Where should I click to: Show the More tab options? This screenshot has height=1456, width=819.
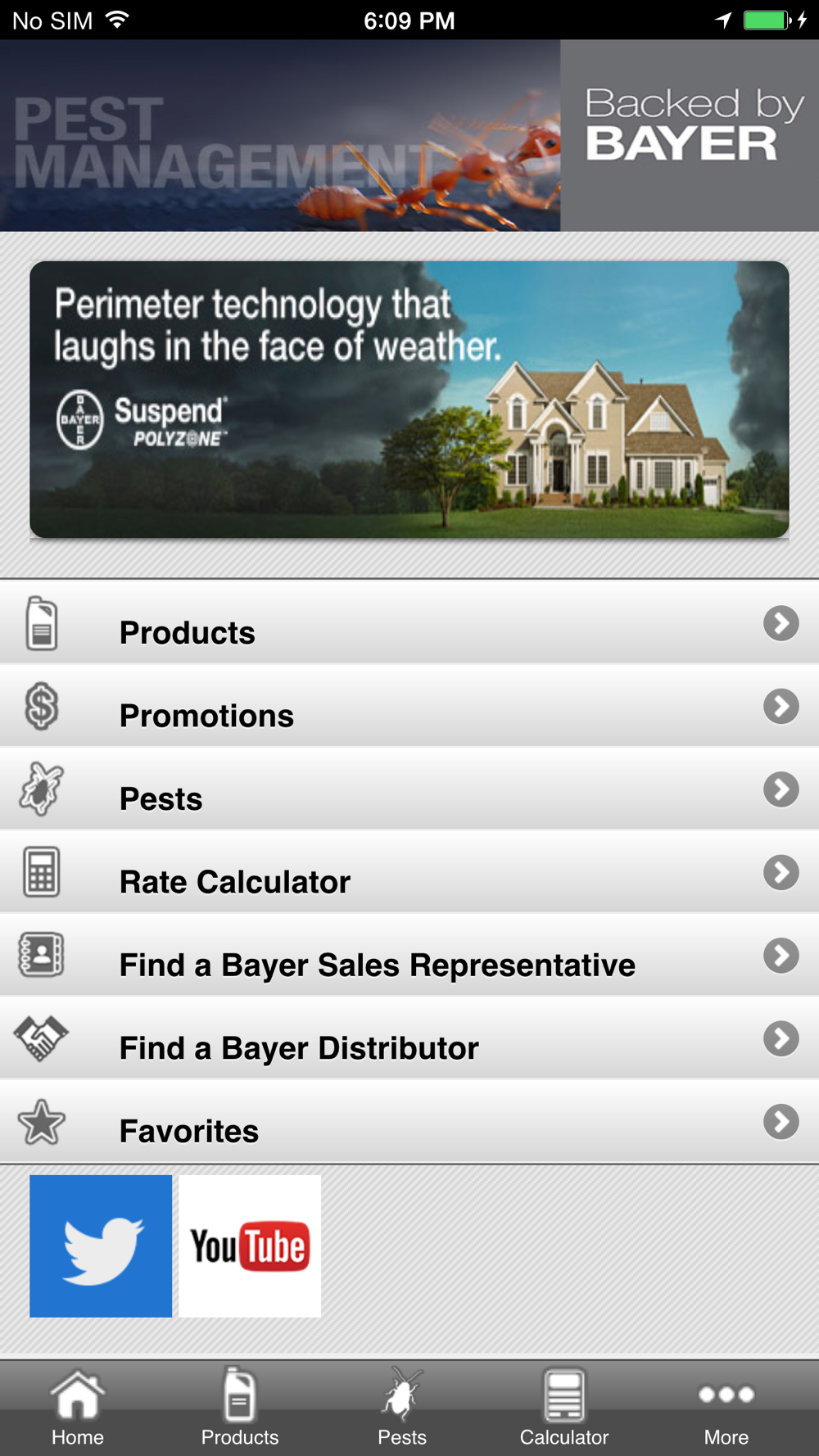(x=726, y=1409)
